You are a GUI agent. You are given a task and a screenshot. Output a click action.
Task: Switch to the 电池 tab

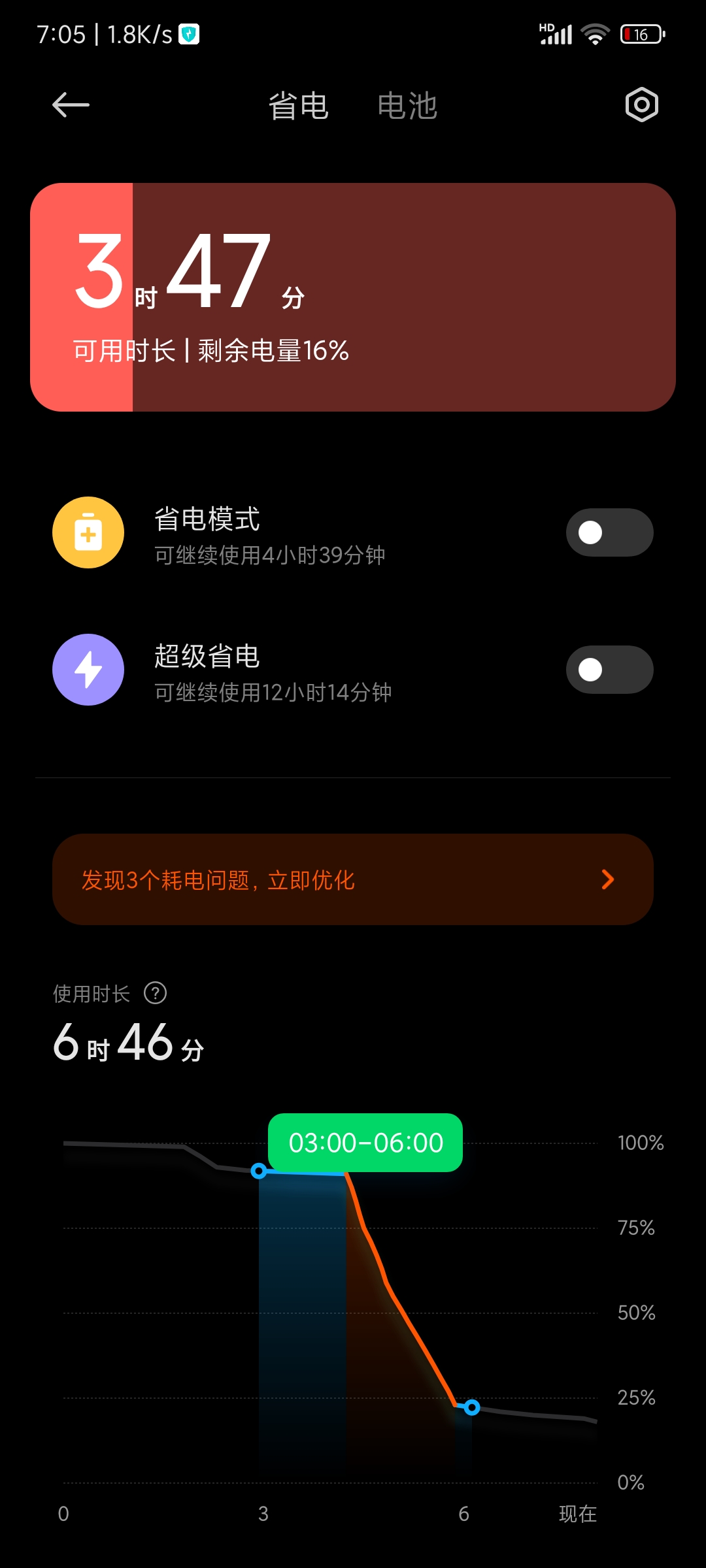click(407, 106)
